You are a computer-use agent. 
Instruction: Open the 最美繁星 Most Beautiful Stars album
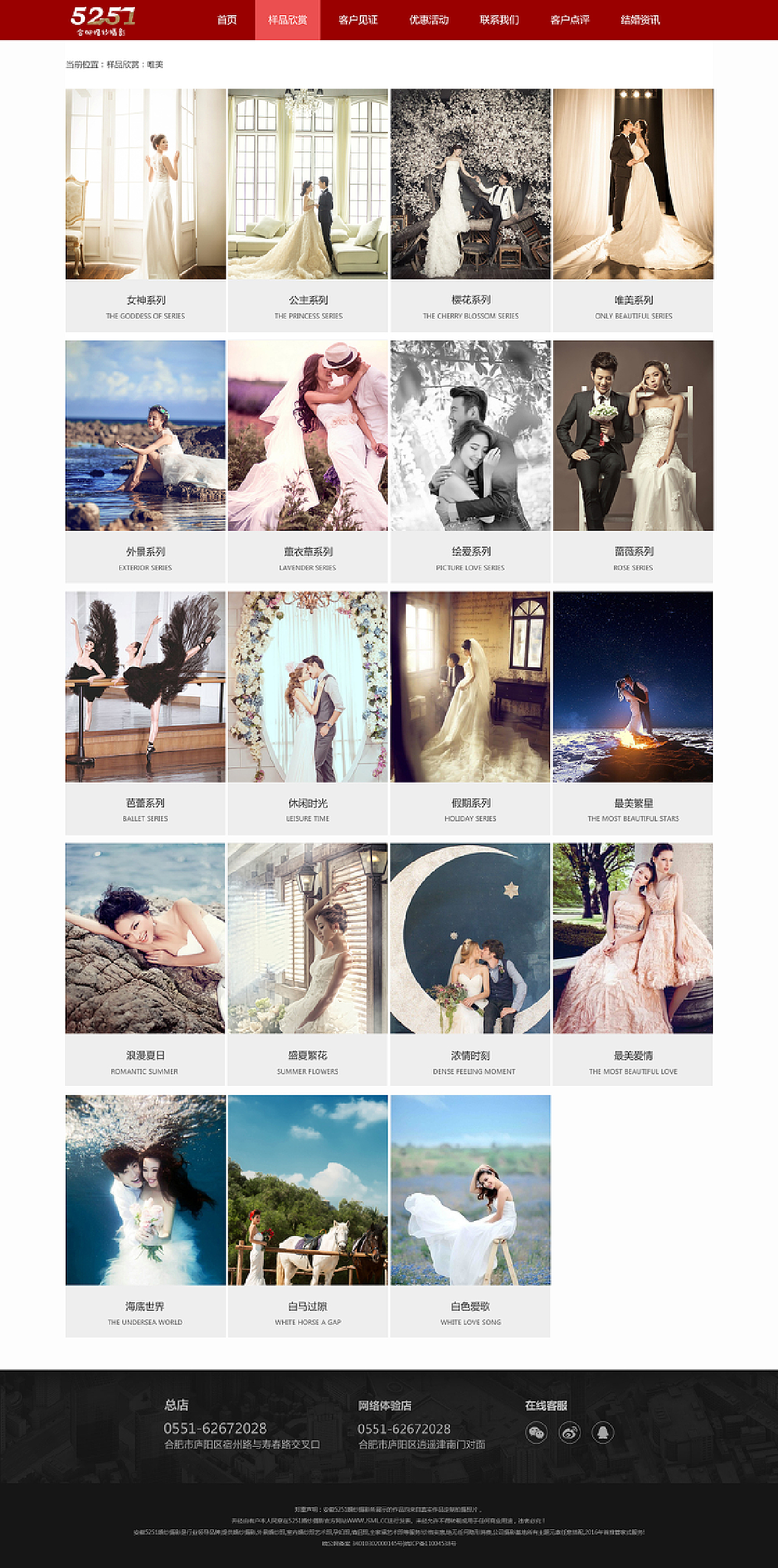point(633,686)
